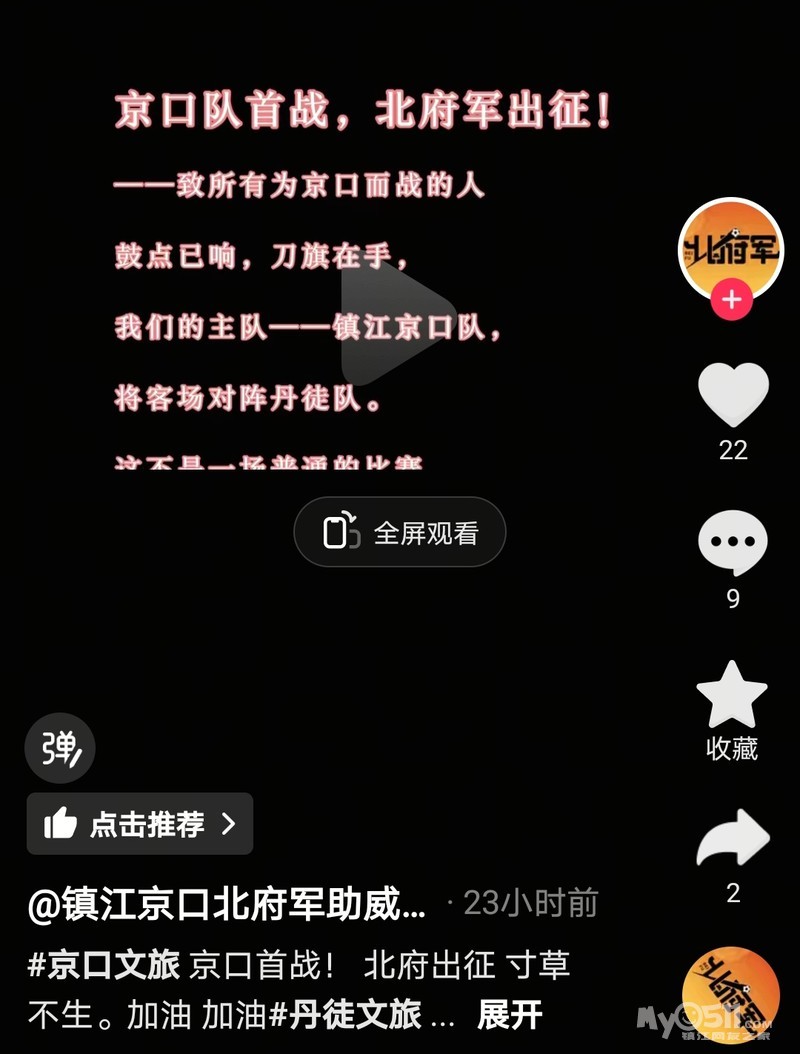This screenshot has width=800, height=1054.
Task: Open the #丹徒文旅 hashtag
Action: [x=346, y=1015]
